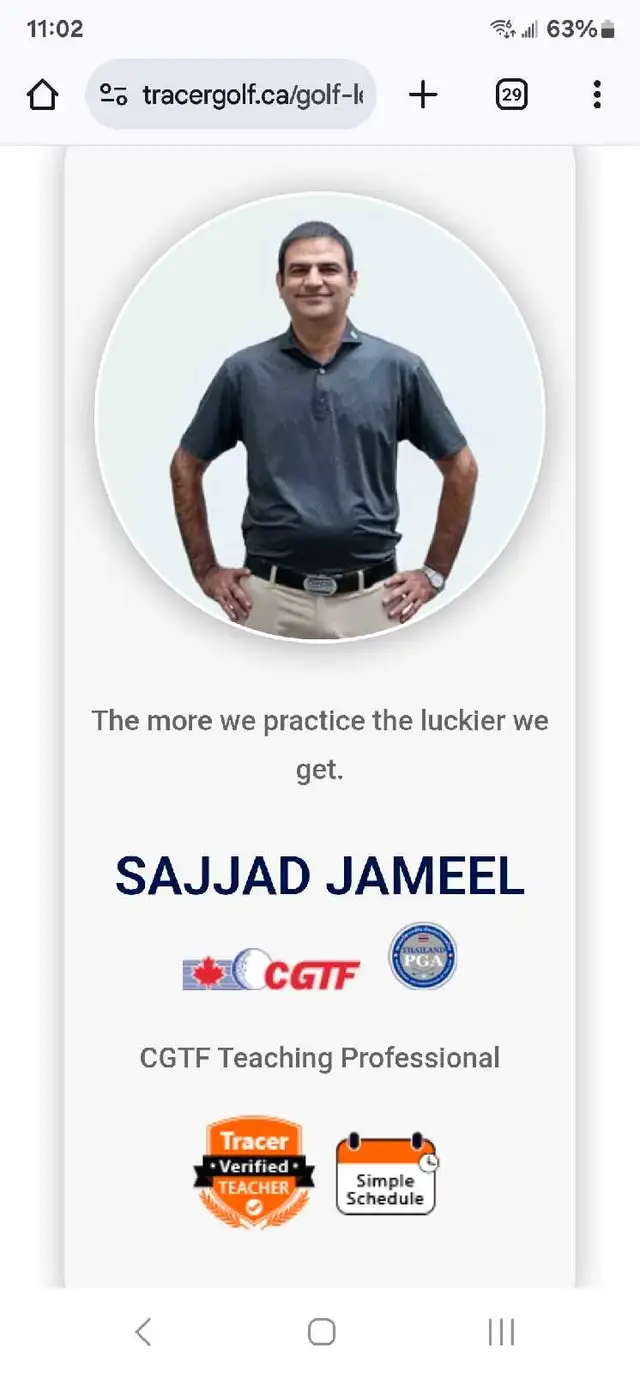Open the Simple Schedule badge
Image resolution: width=640 pixels, height=1373 pixels.
tap(386, 1174)
